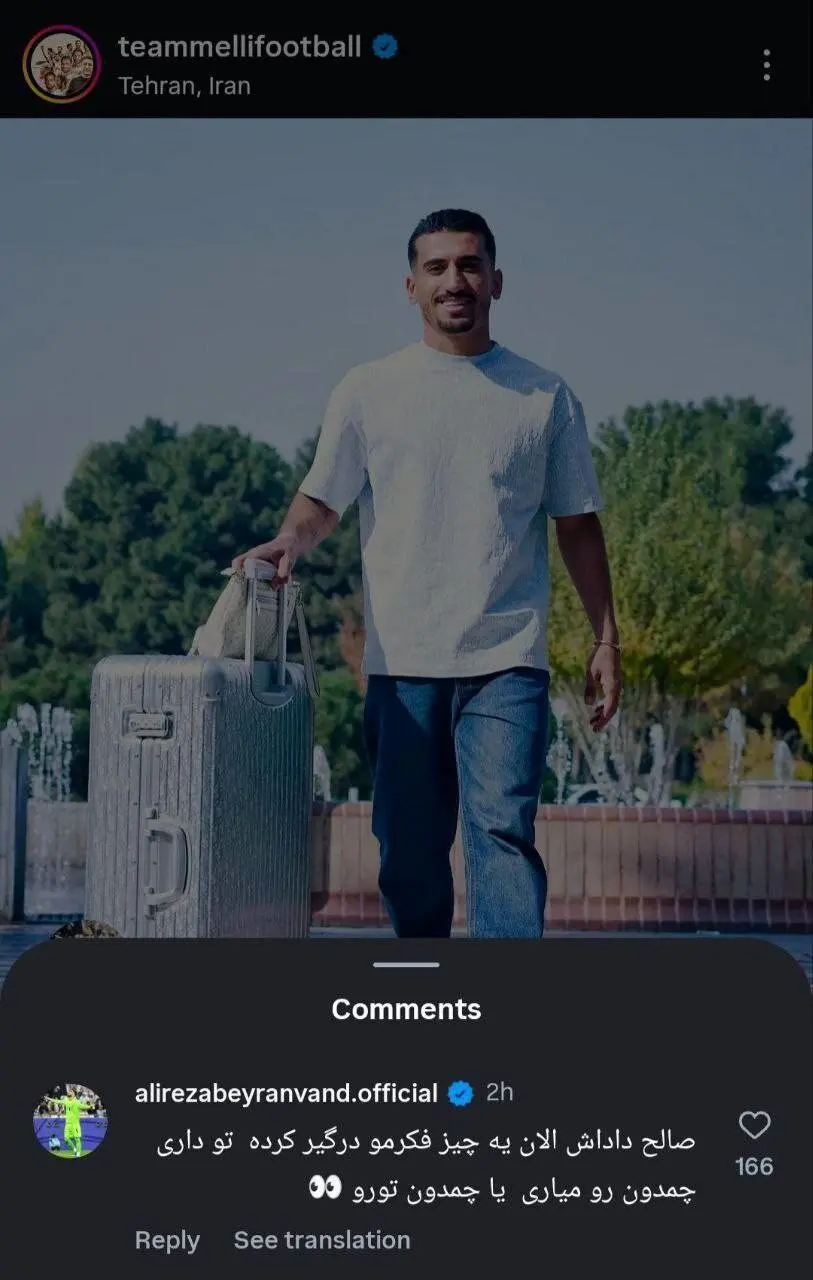
Task: Tap the Comments sheet drag handle
Action: pos(406,965)
